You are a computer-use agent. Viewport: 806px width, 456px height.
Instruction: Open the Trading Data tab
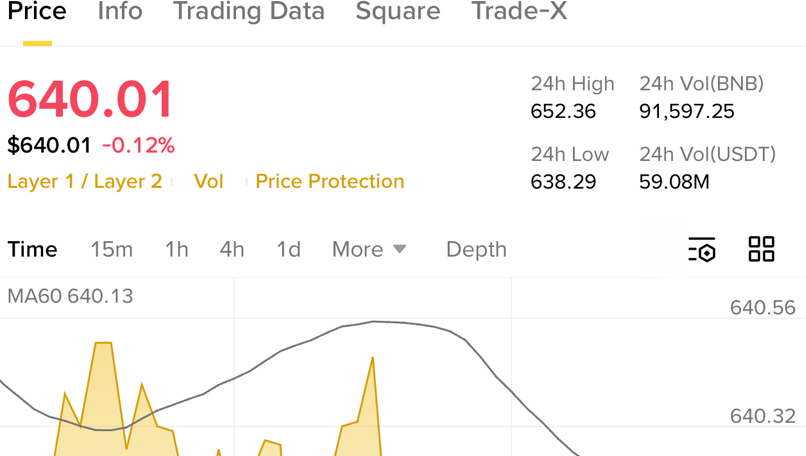249,12
